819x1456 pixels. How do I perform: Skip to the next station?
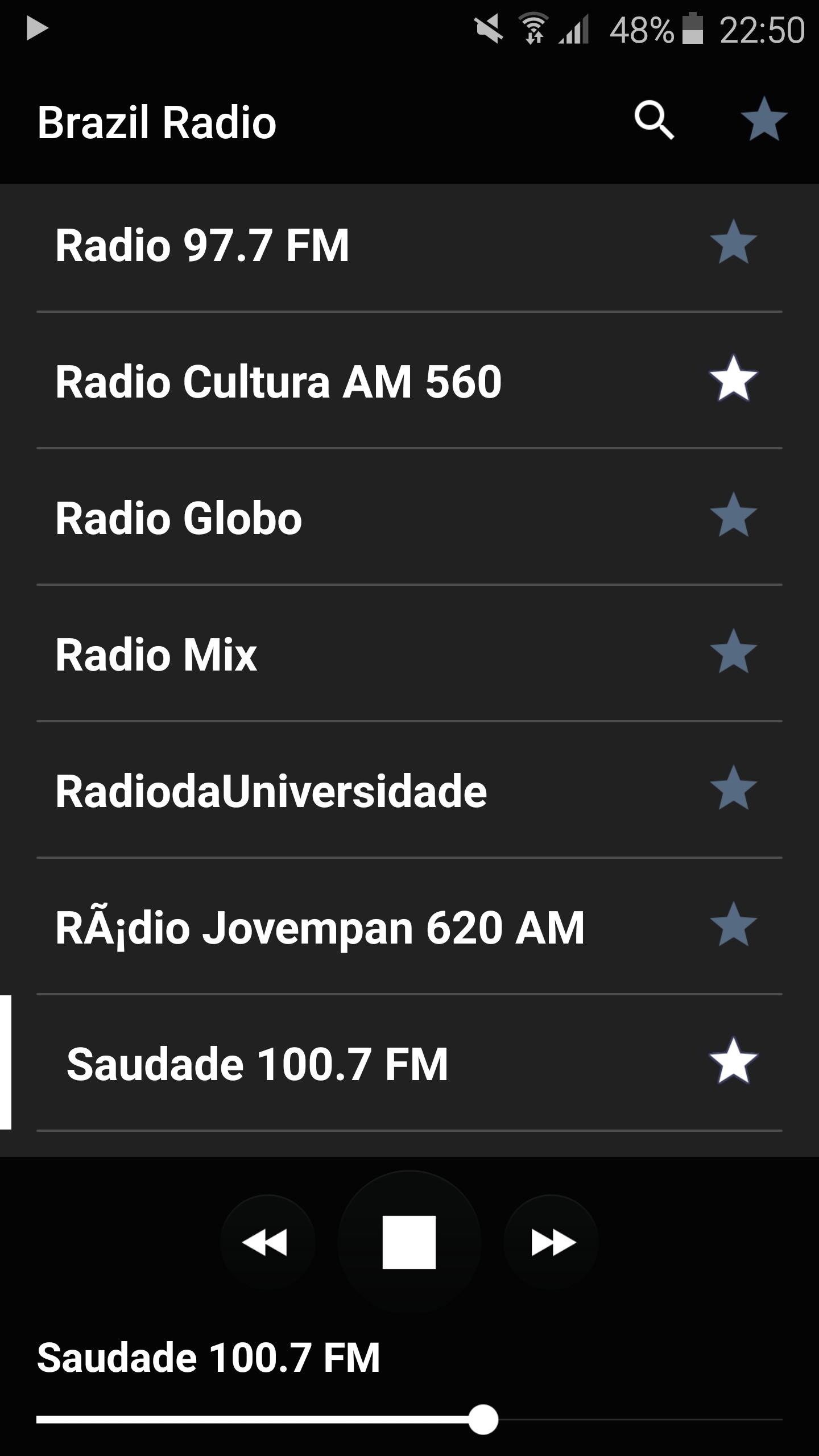click(x=552, y=1242)
